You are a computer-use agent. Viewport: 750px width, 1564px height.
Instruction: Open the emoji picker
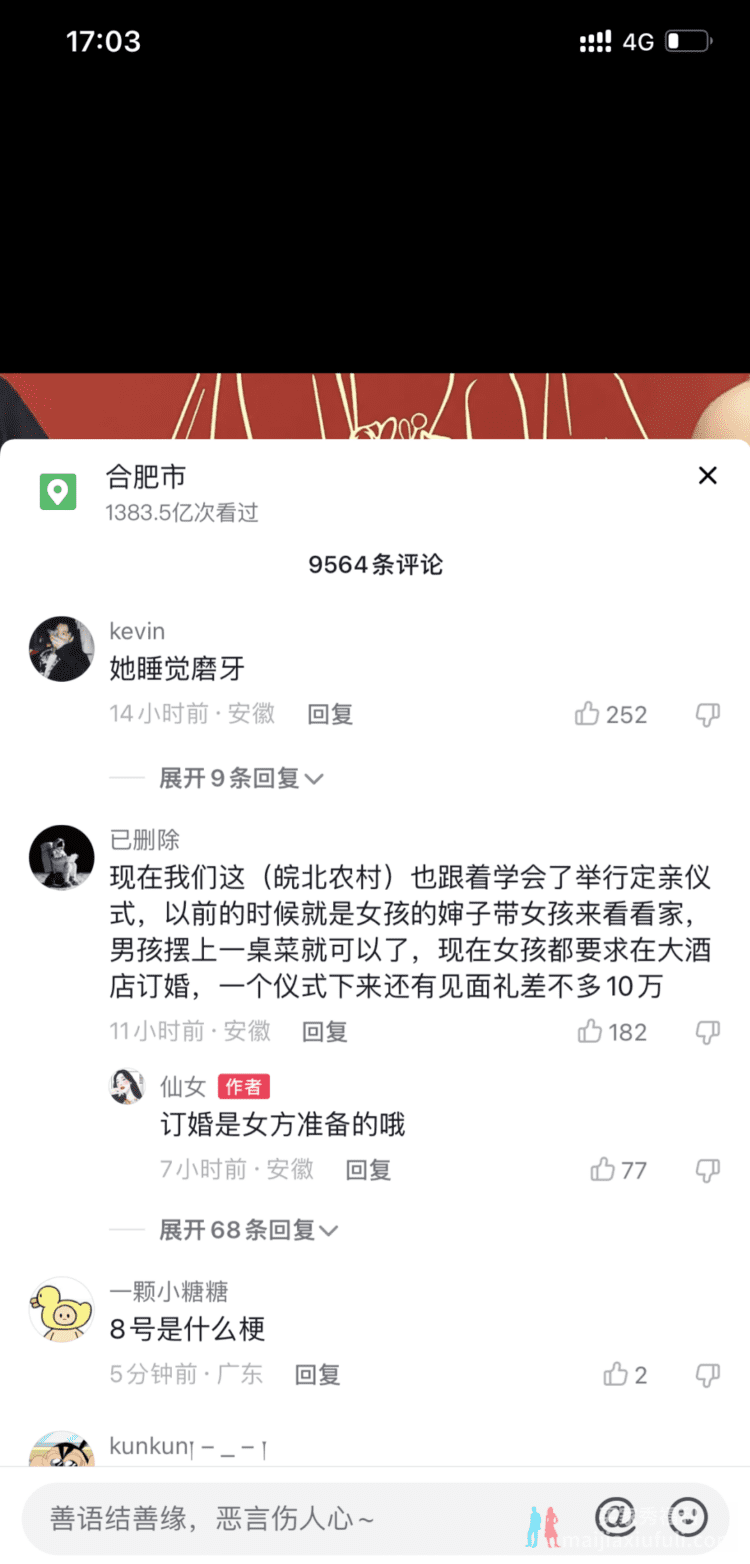point(687,1517)
